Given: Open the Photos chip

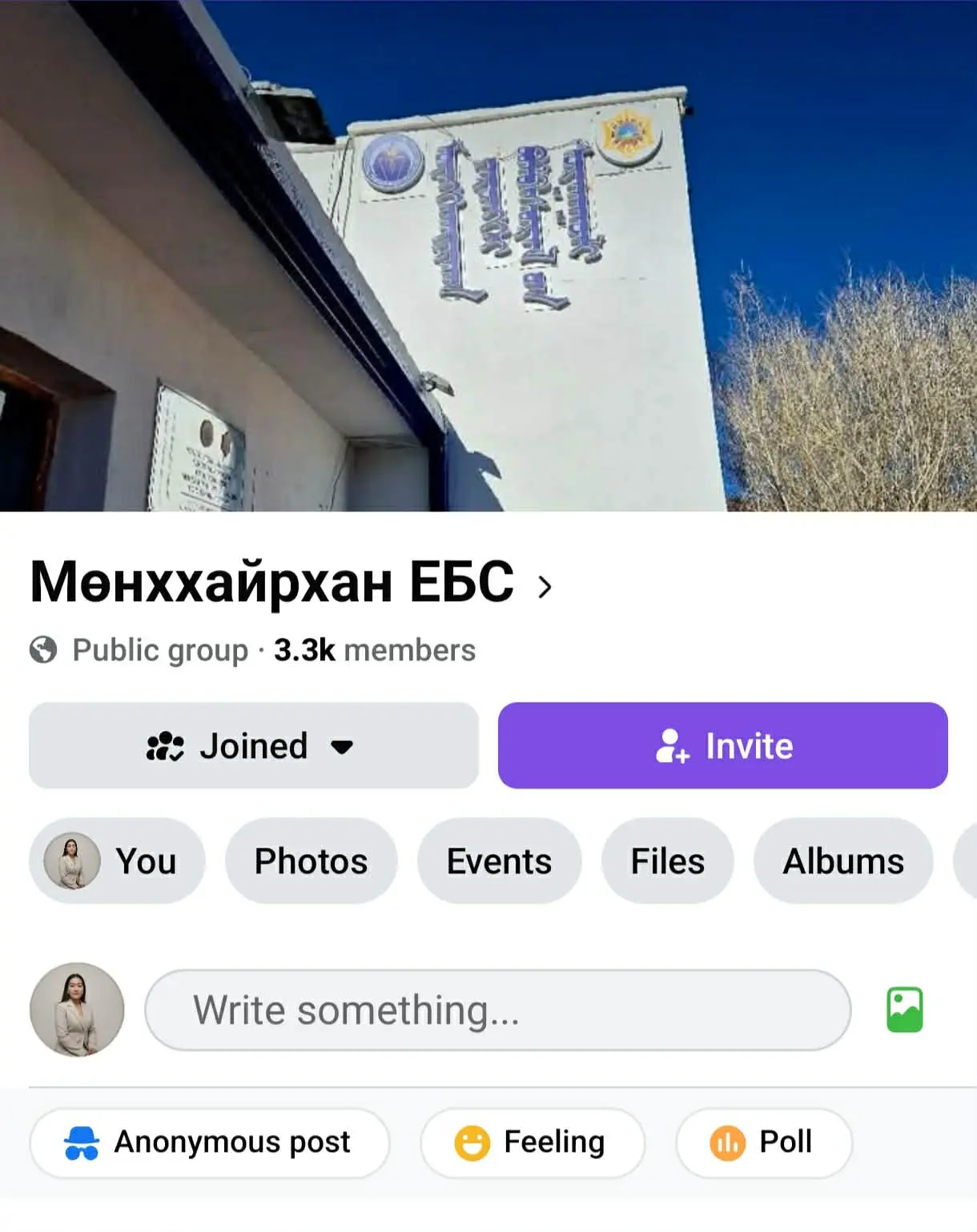Looking at the screenshot, I should (311, 861).
